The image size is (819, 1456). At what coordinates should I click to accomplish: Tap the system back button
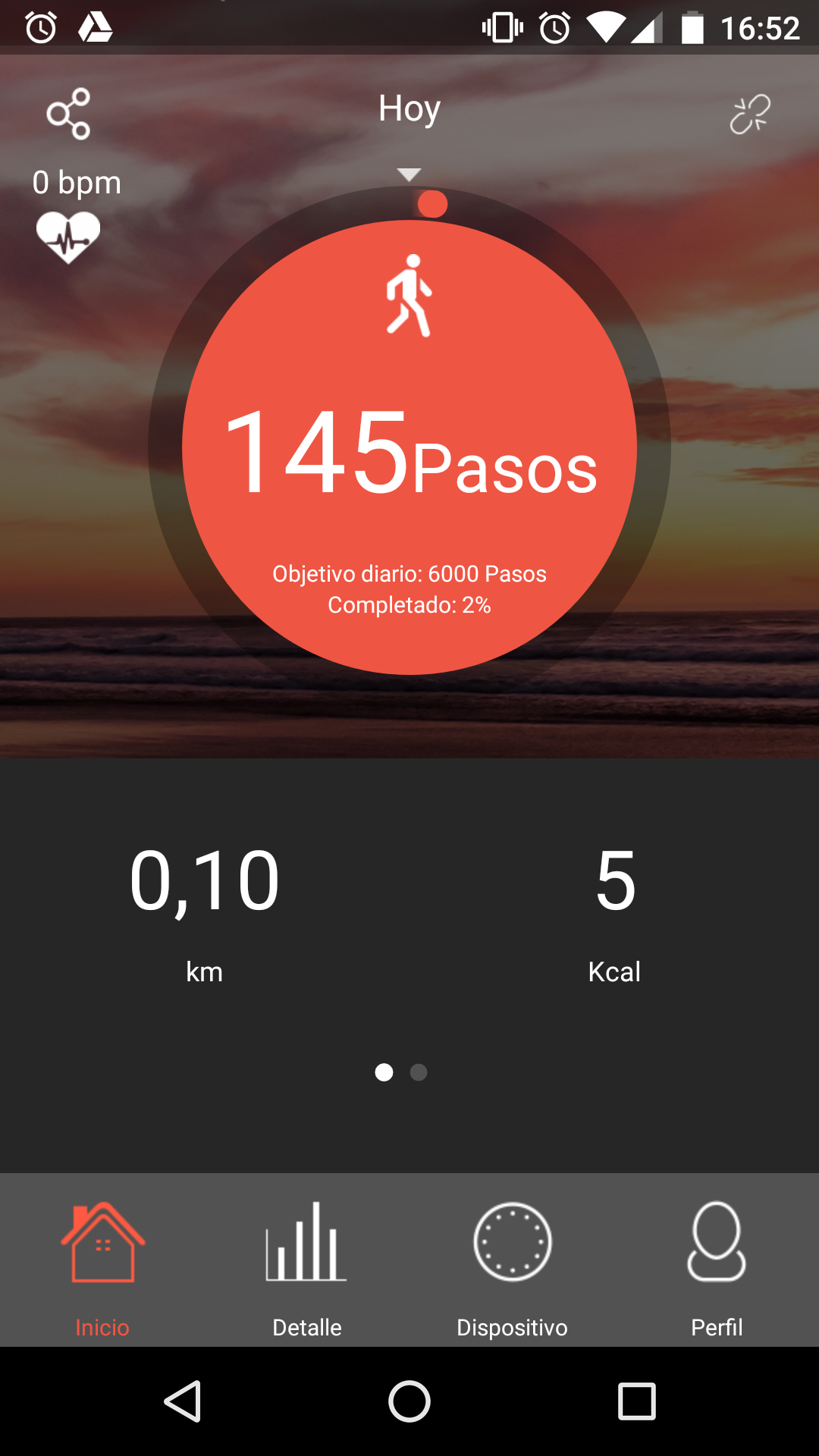[183, 1401]
